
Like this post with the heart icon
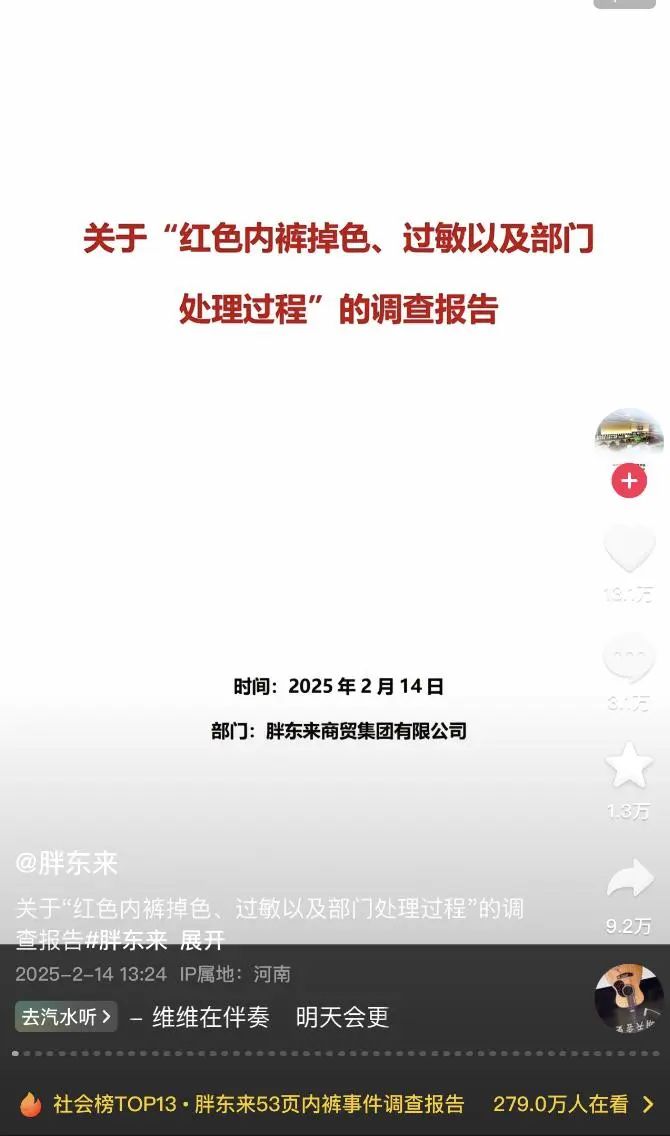pyautogui.click(x=629, y=547)
